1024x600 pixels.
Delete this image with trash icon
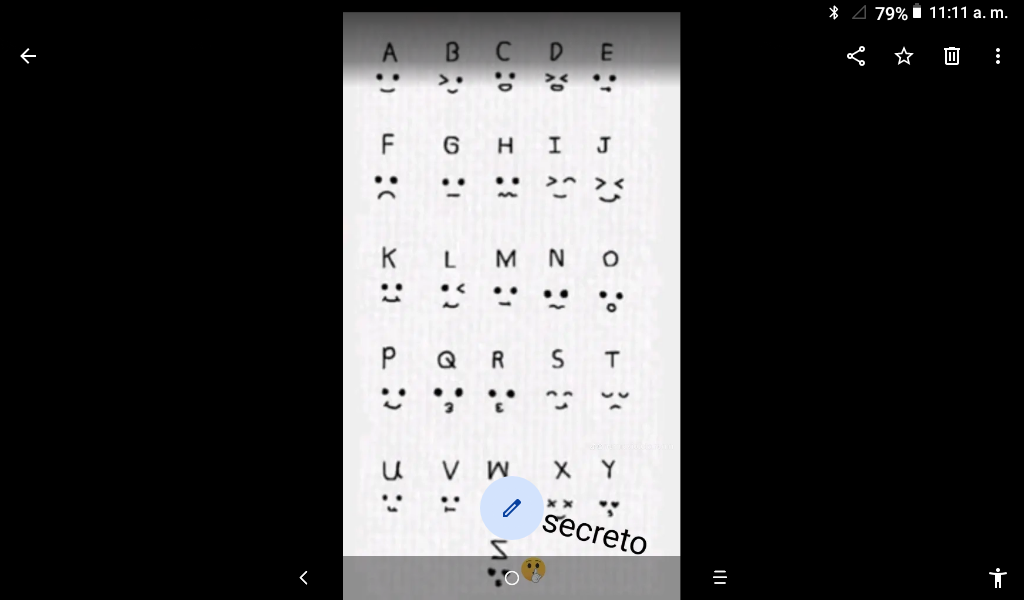click(x=952, y=56)
